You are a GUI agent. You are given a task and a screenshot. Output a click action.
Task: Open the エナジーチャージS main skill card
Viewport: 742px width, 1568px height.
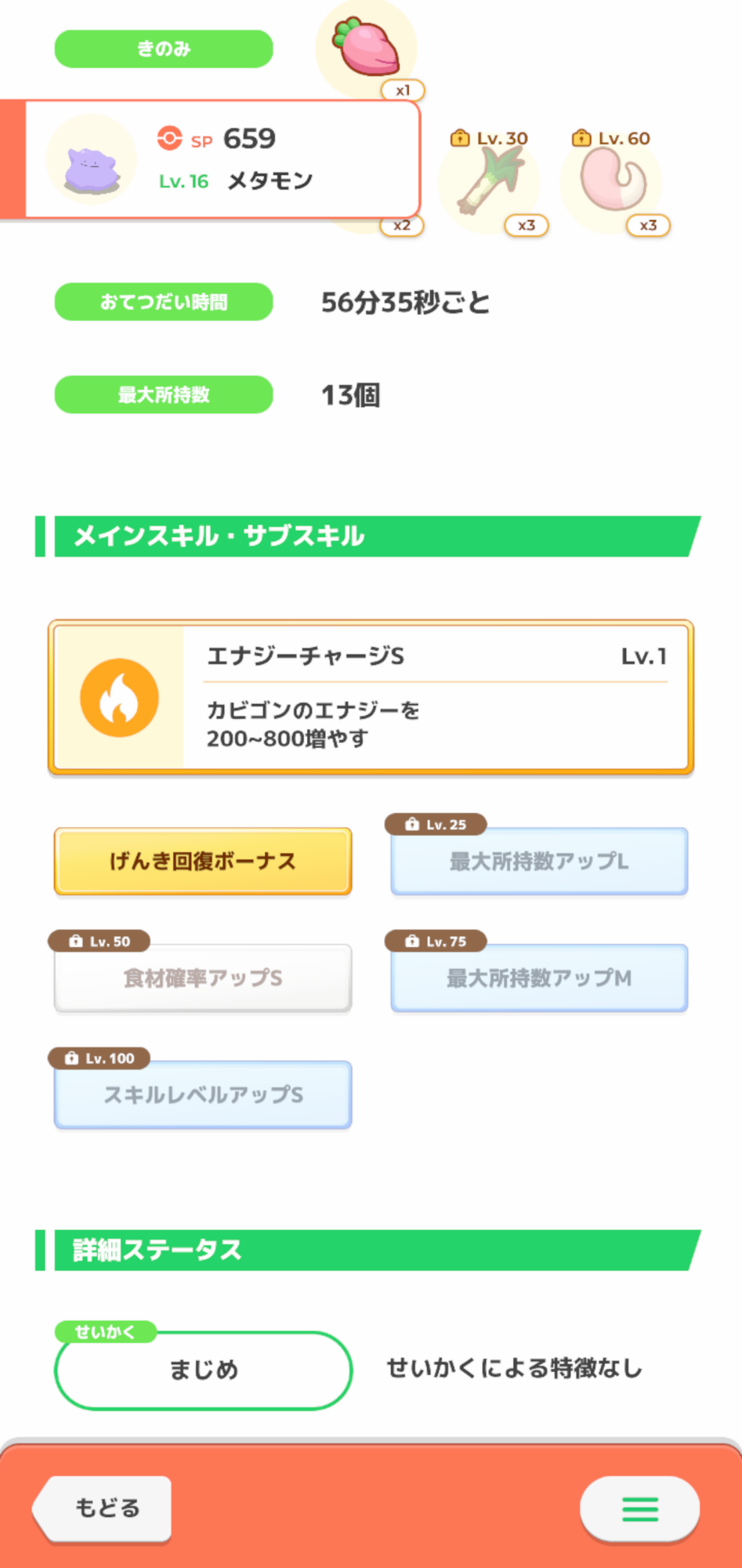371,697
